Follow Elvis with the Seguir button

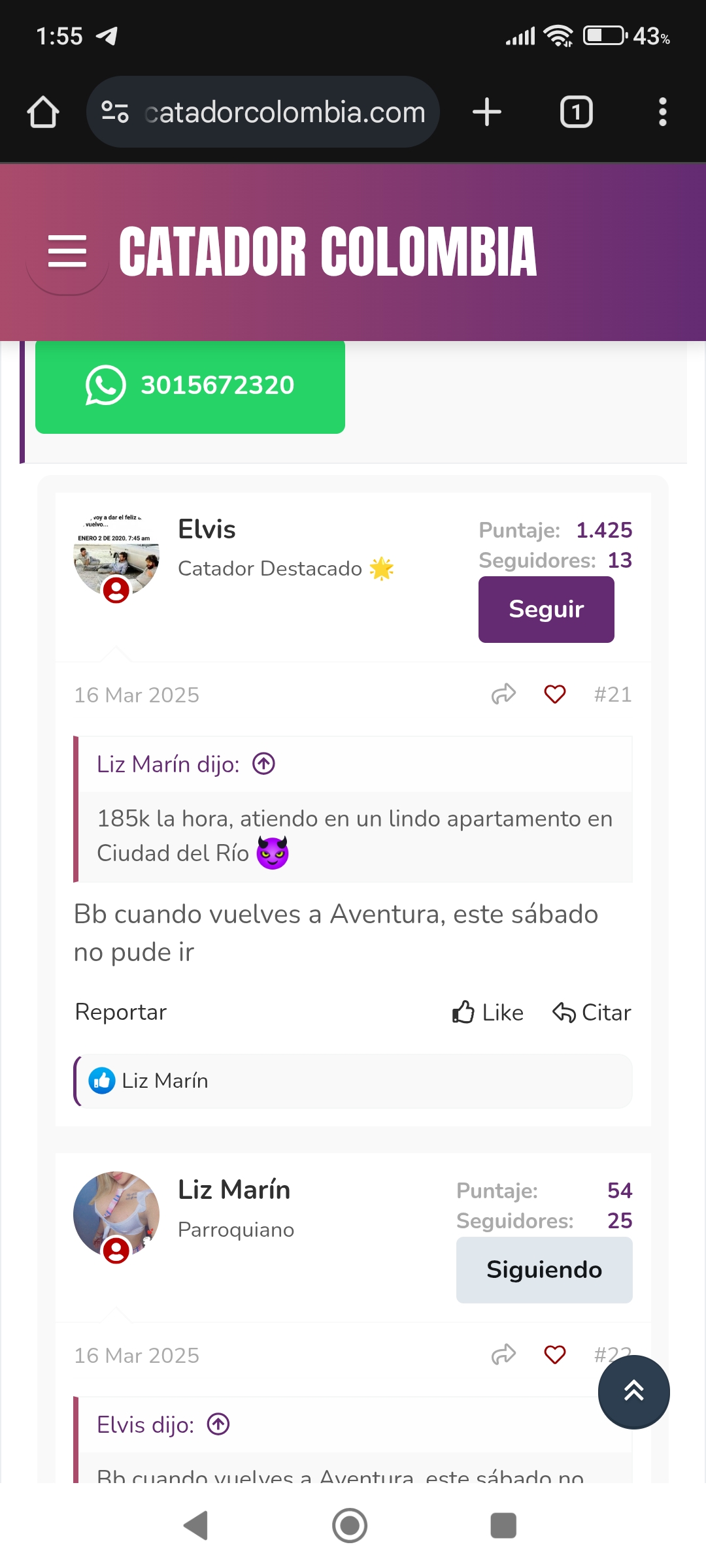tap(546, 609)
